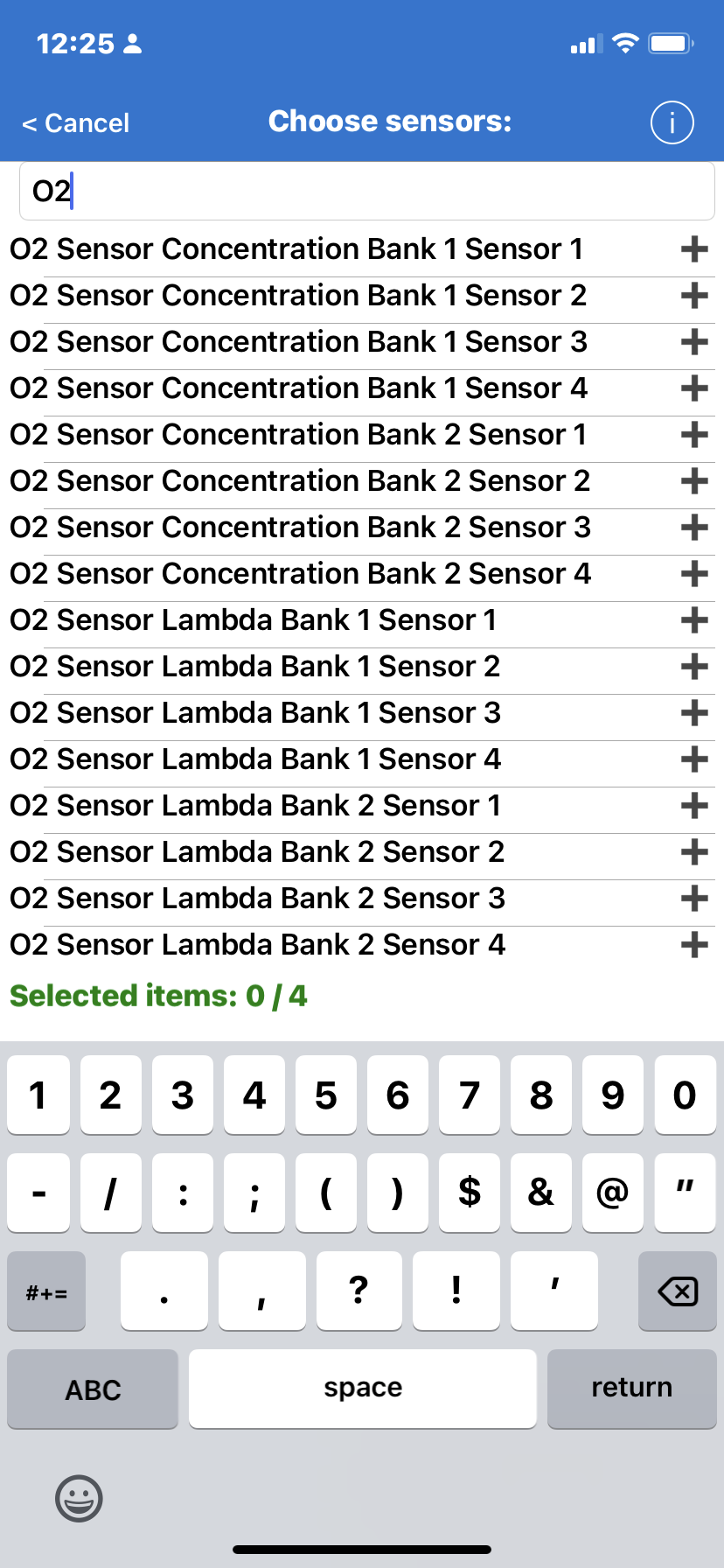Screen dimensions: 724x1568
Task: Select O2 Sensor Lambda Bank 2 Sensor 2 row
Action: click(x=362, y=852)
